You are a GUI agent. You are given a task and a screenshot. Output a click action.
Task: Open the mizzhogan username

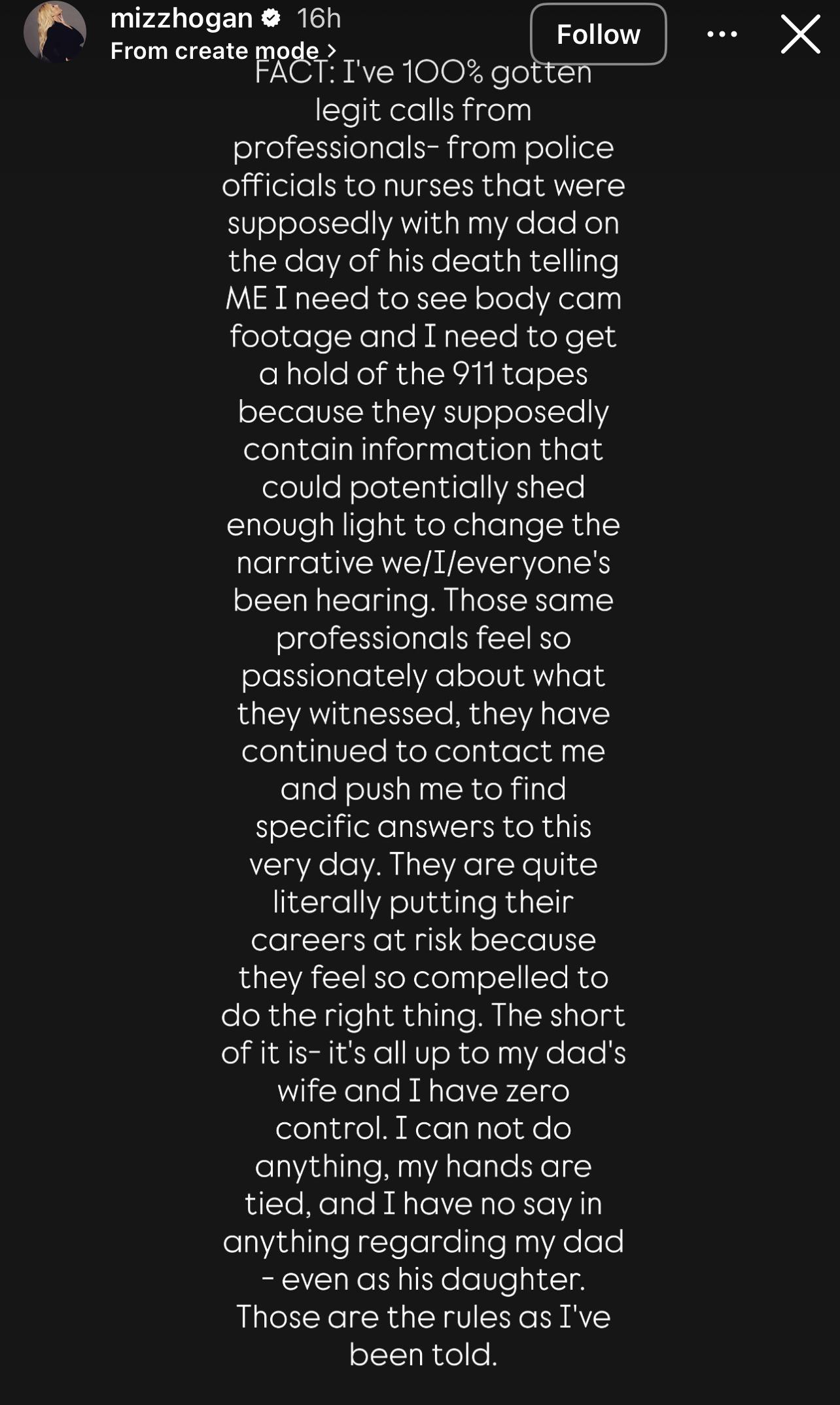point(181,19)
